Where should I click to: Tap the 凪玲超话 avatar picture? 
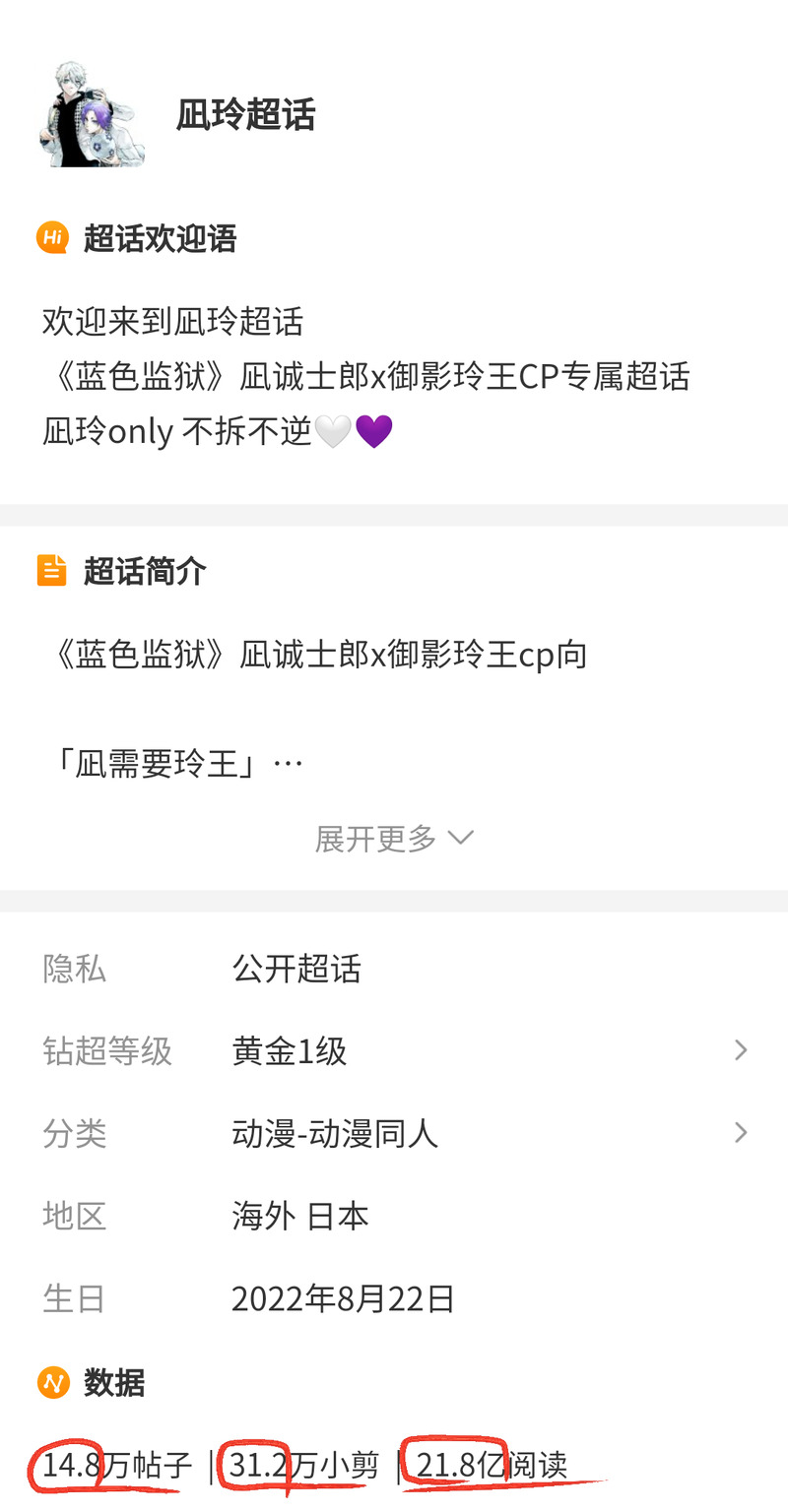point(93,115)
